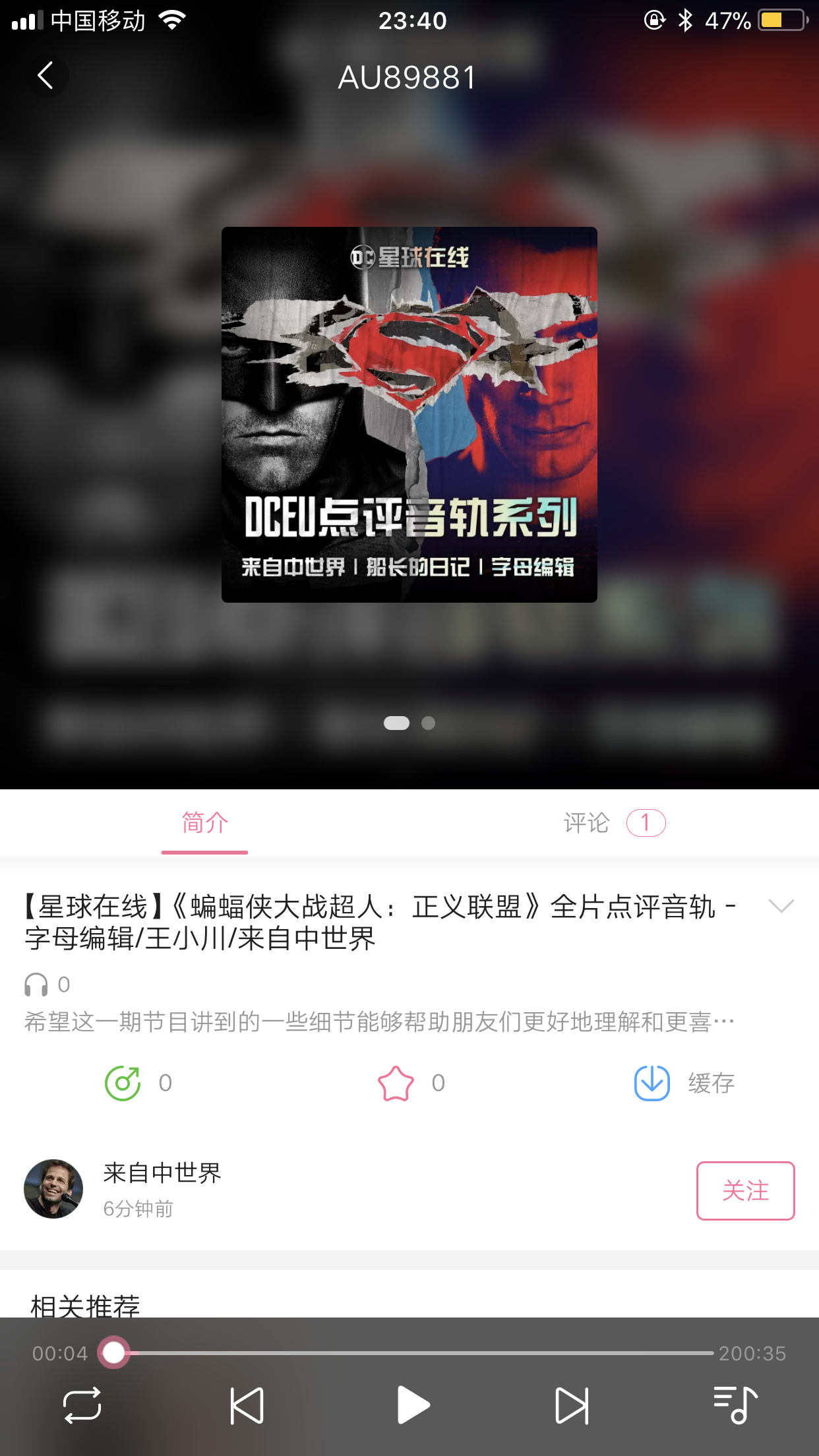The height and width of the screenshot is (1456, 819).
Task: Skip to the next track
Action: (572, 1404)
